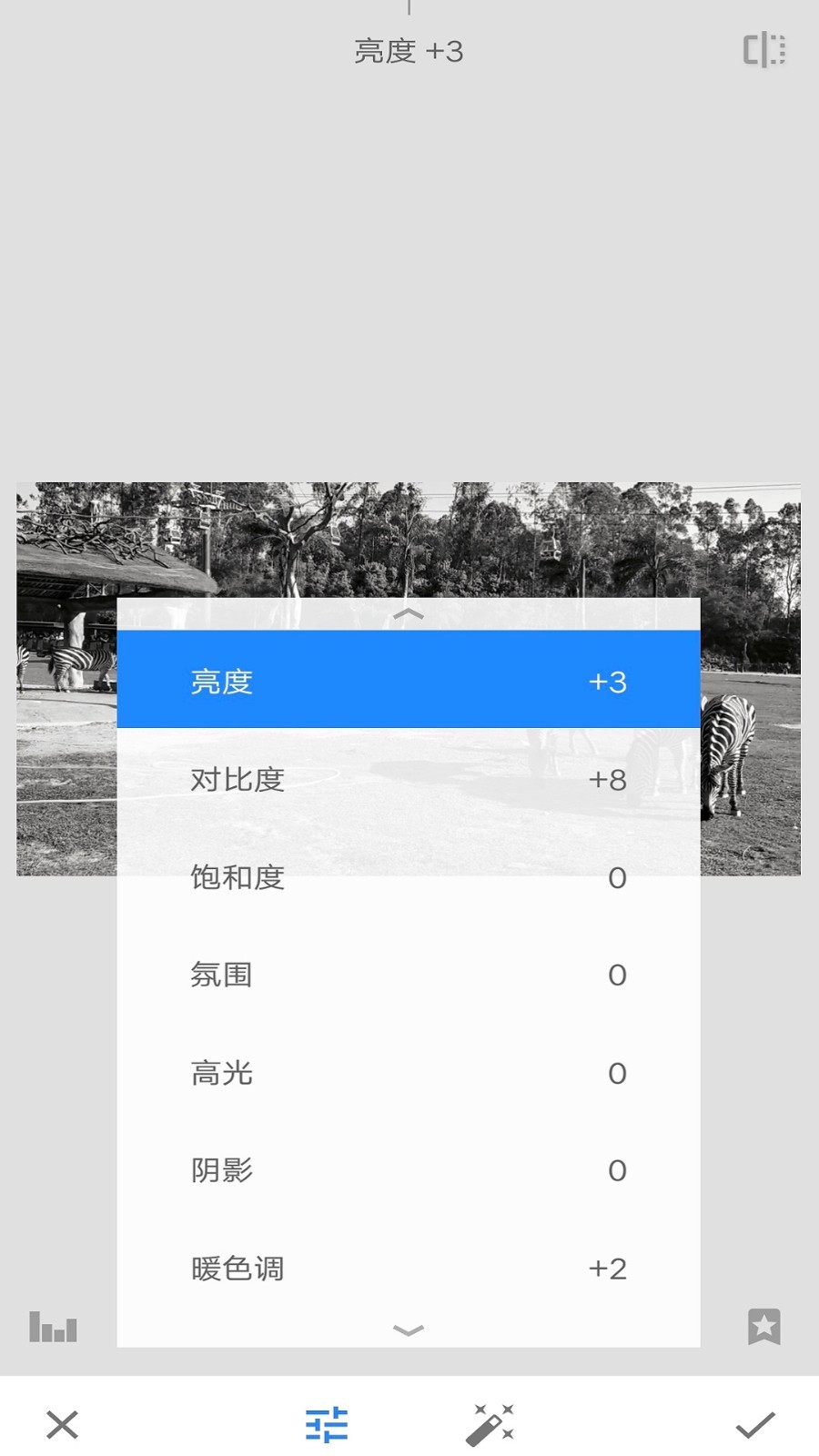Choose 氛围 from the adjustment list
Viewport: 819px width, 1456px height.
click(x=408, y=975)
